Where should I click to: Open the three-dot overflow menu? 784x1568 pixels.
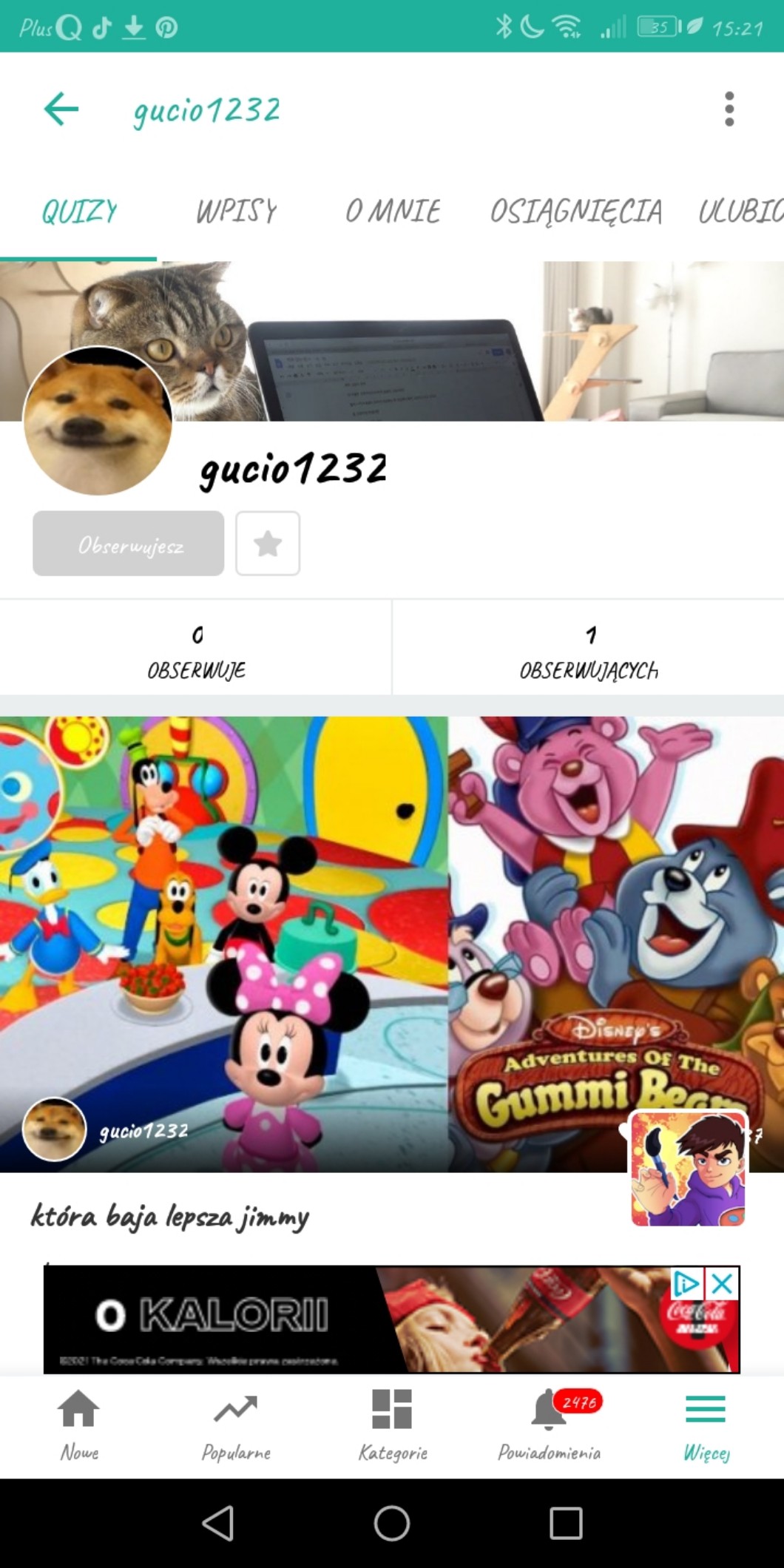point(729,109)
